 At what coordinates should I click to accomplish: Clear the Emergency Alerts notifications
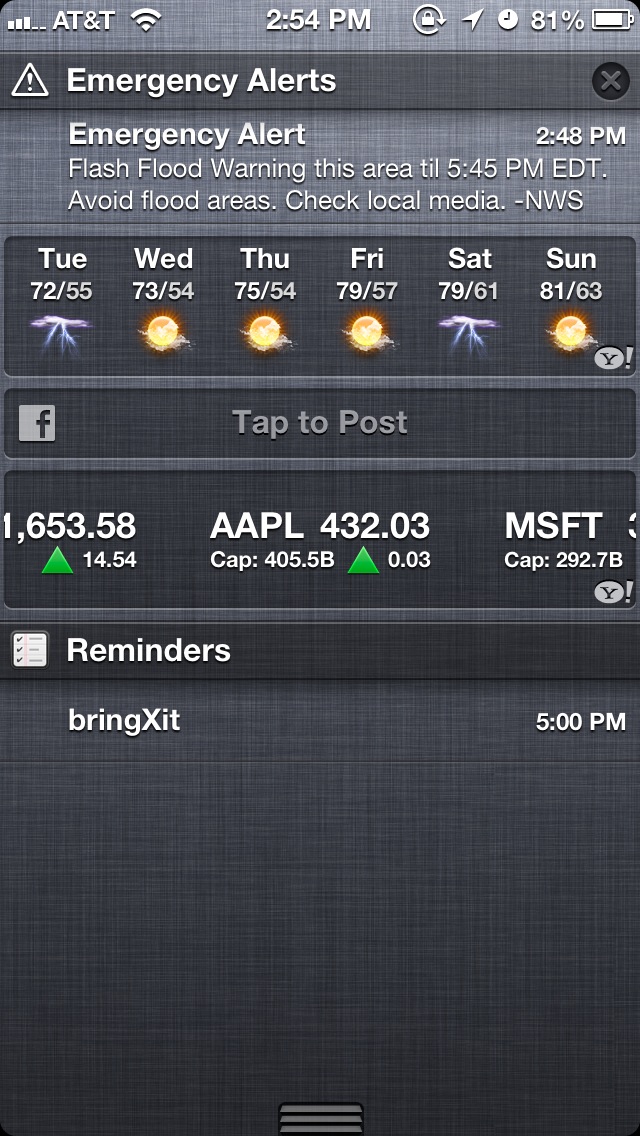610,81
